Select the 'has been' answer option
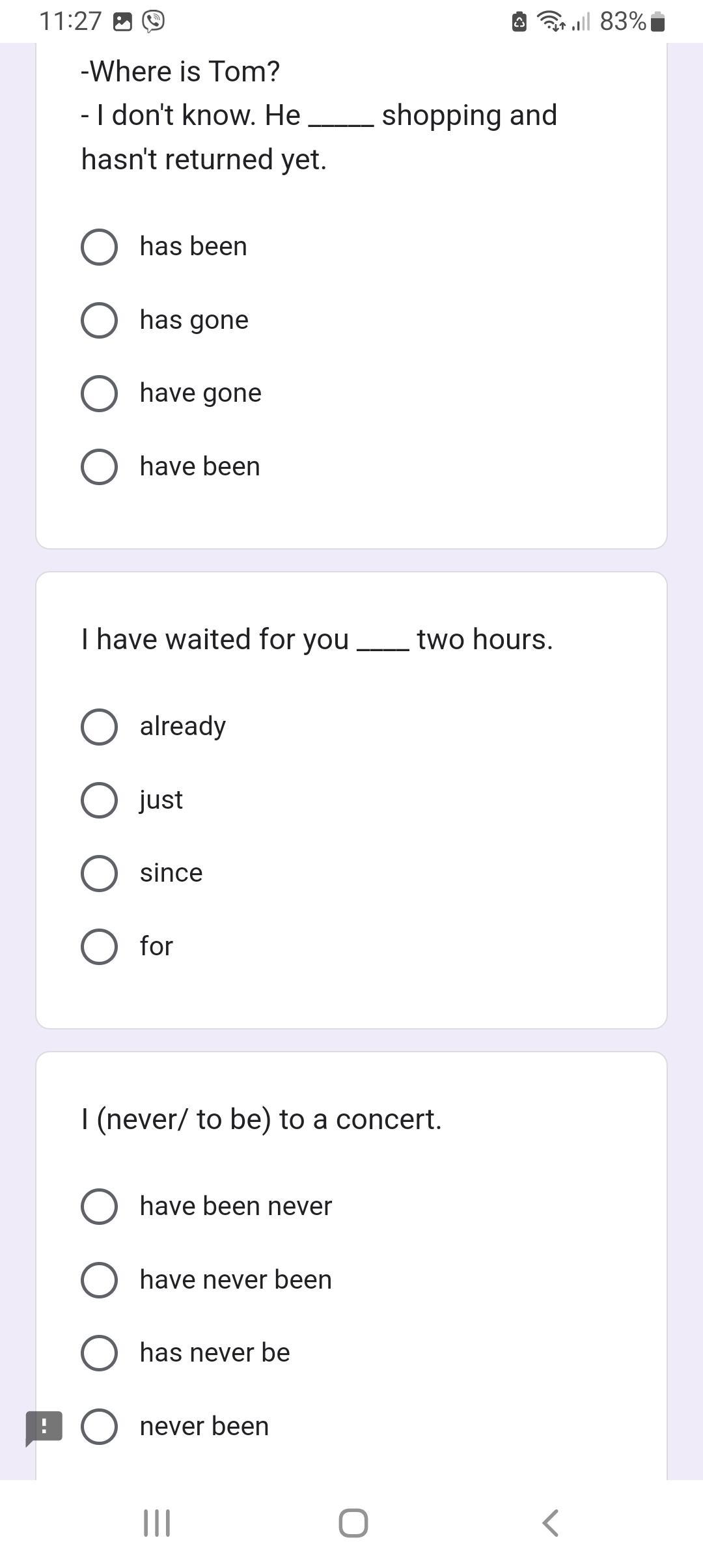Screen dimensions: 703x1568 [x=99, y=247]
